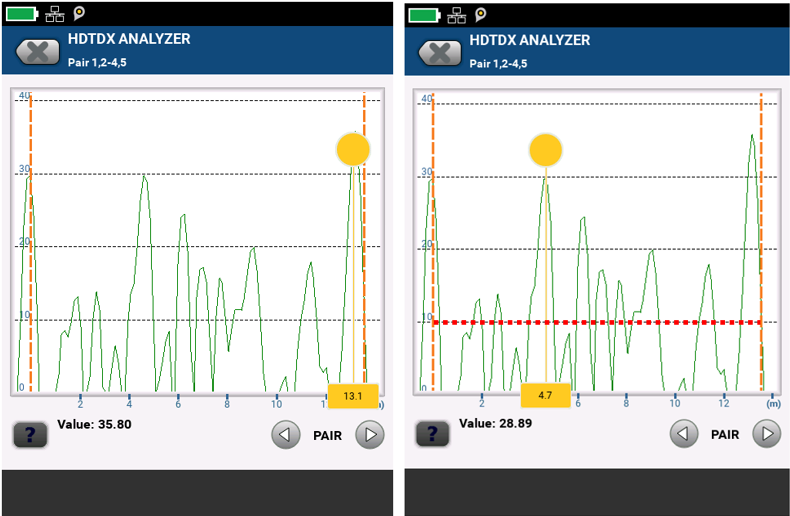Close the analyzer showing Value 35.80
Screen dimensions: 790x516
(x=37, y=52)
